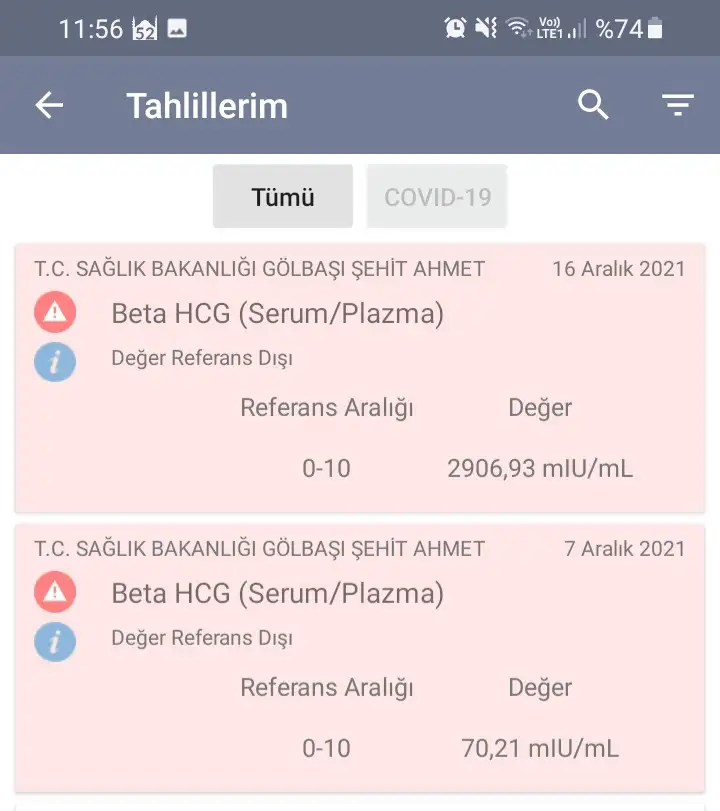The width and height of the screenshot is (720, 811).
Task: Tap info icon on 16 Aralık 2021 result
Action: (x=55, y=362)
